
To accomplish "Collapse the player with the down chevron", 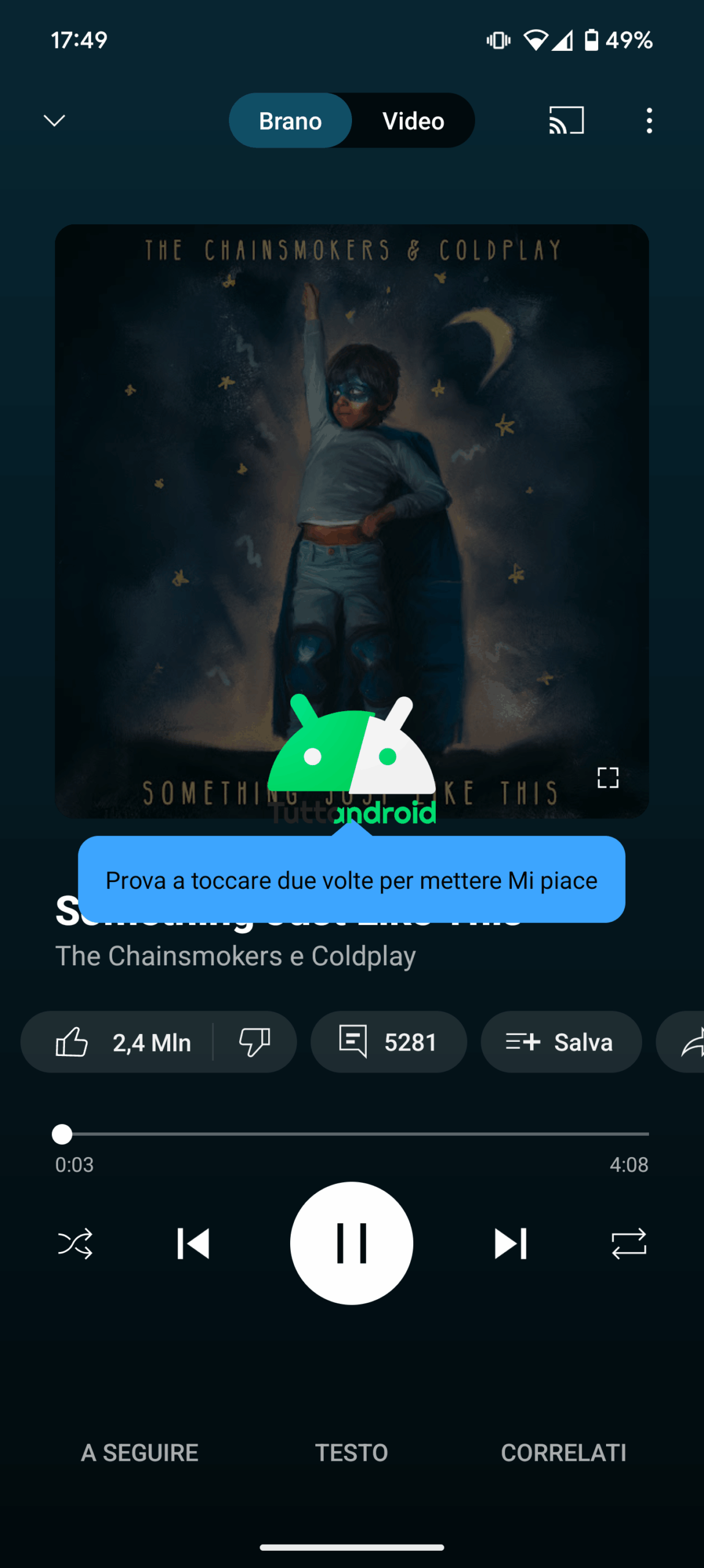I will click(54, 121).
